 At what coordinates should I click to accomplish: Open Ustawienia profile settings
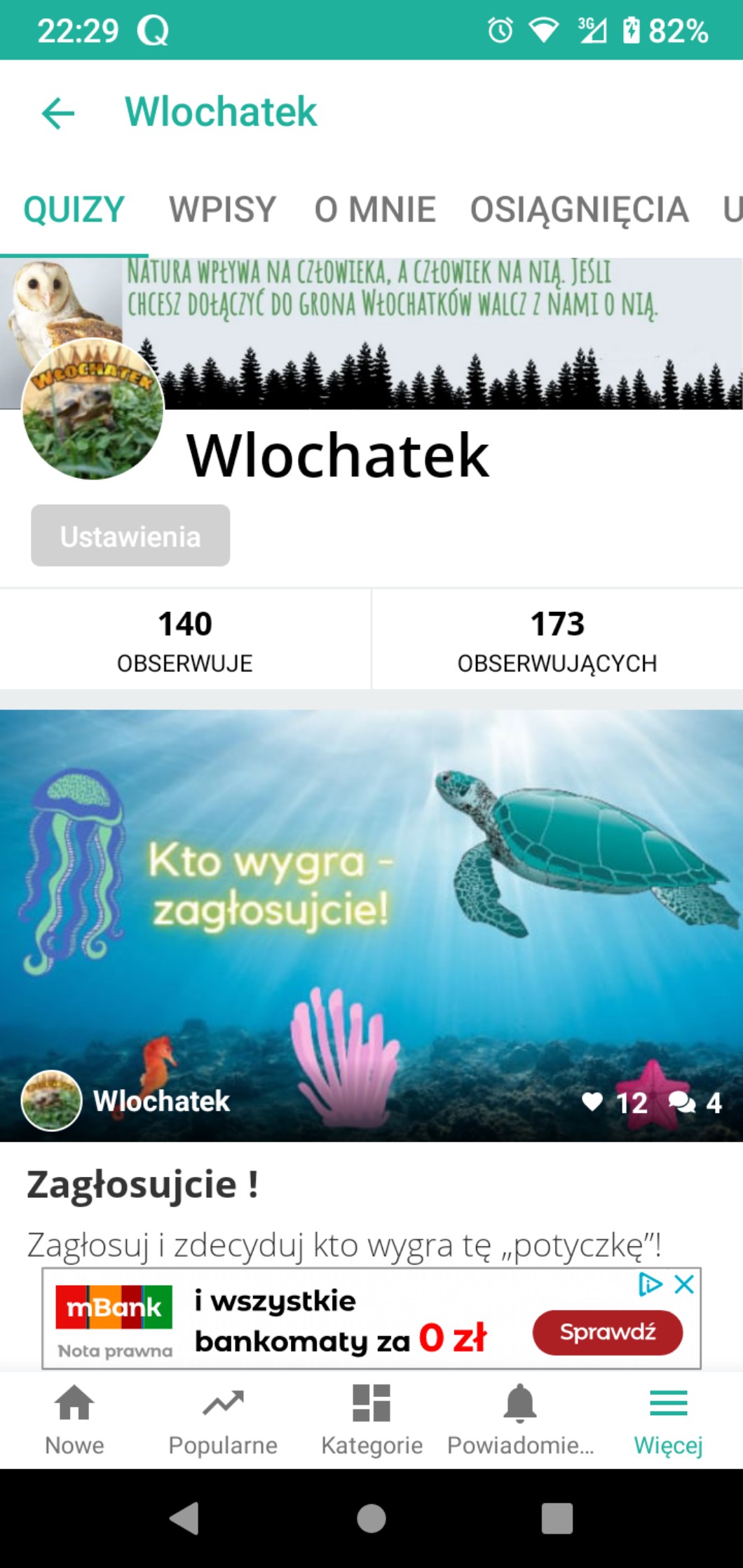pyautogui.click(x=130, y=536)
